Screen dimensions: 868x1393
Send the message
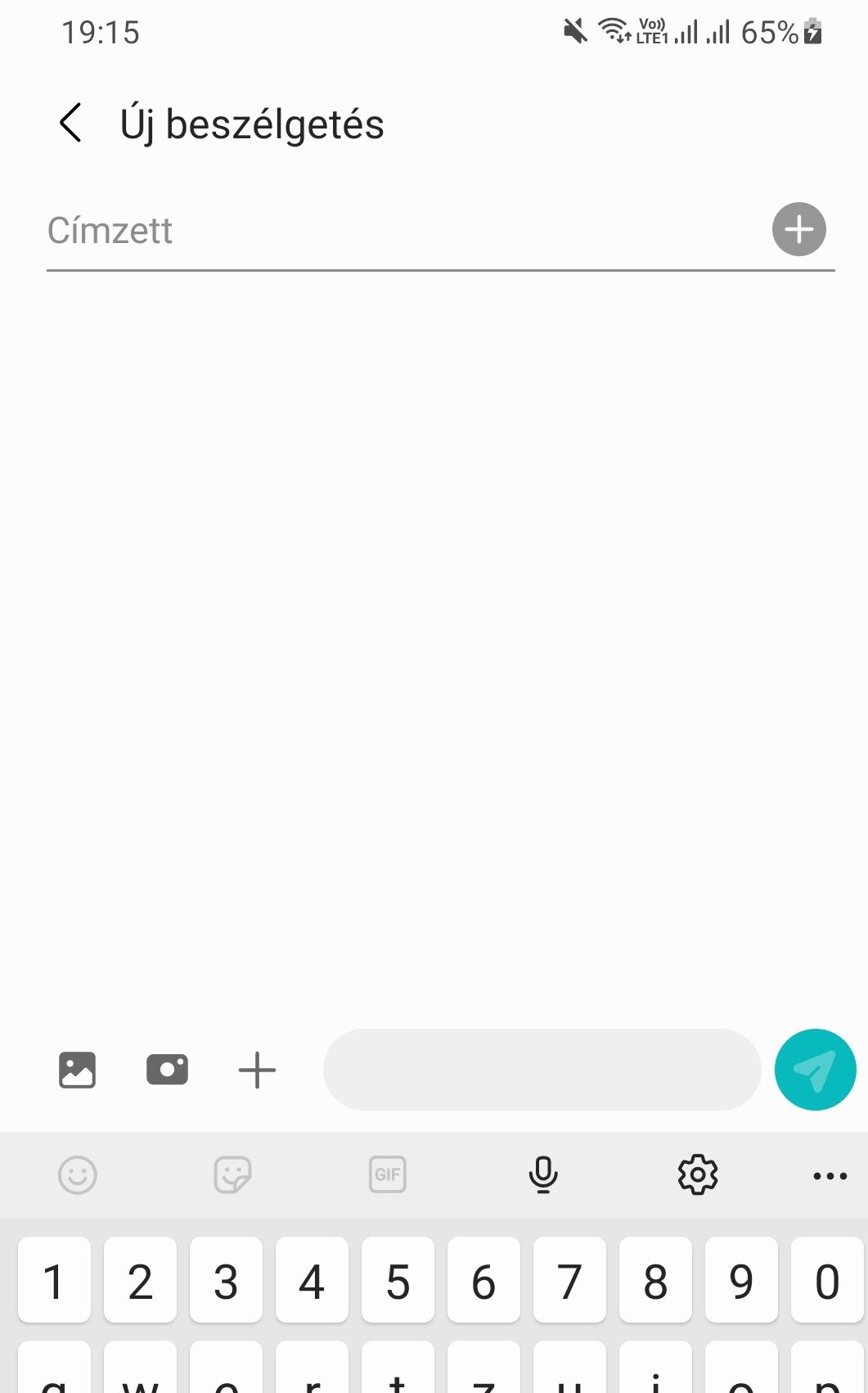816,1070
